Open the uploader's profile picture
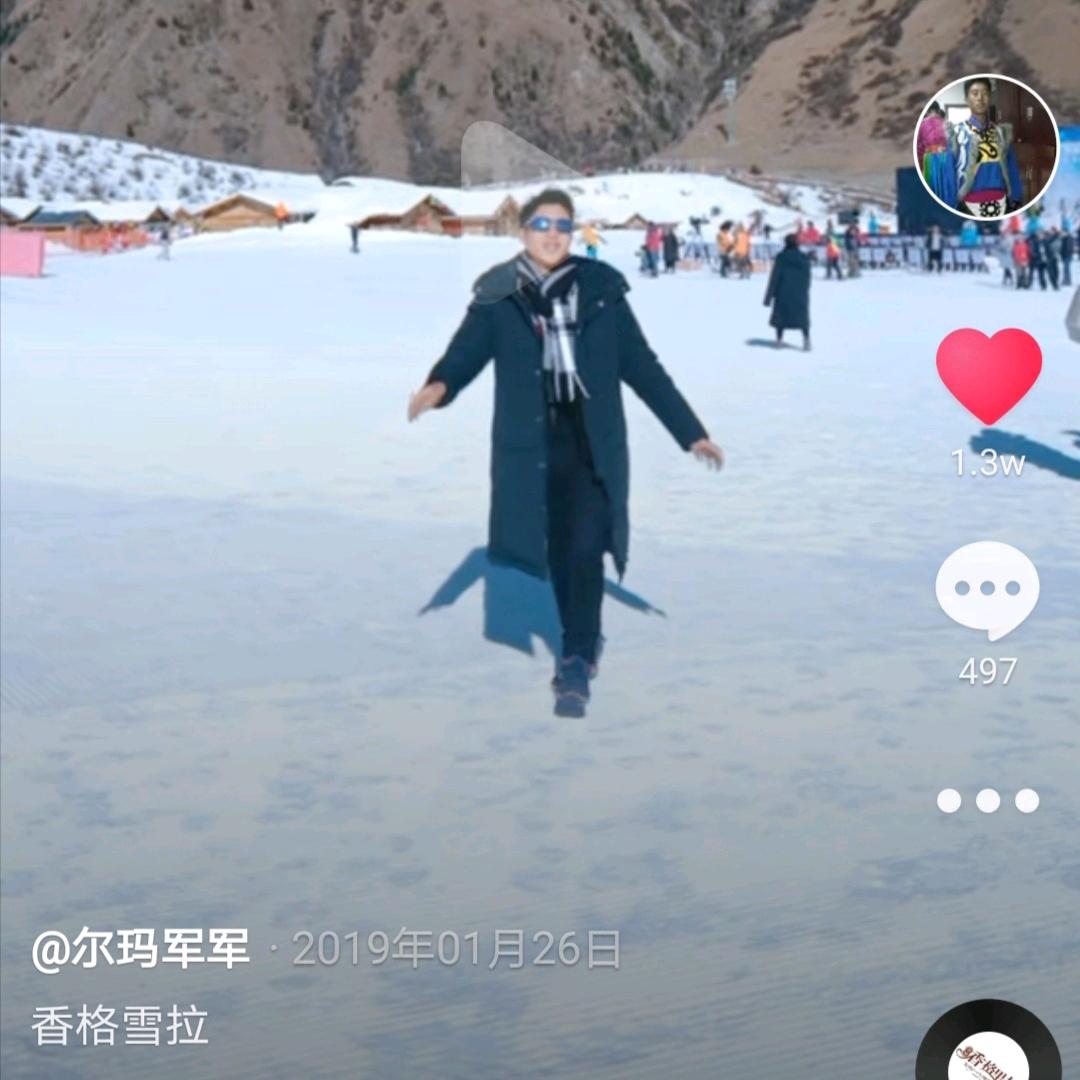The image size is (1080, 1080). point(986,147)
